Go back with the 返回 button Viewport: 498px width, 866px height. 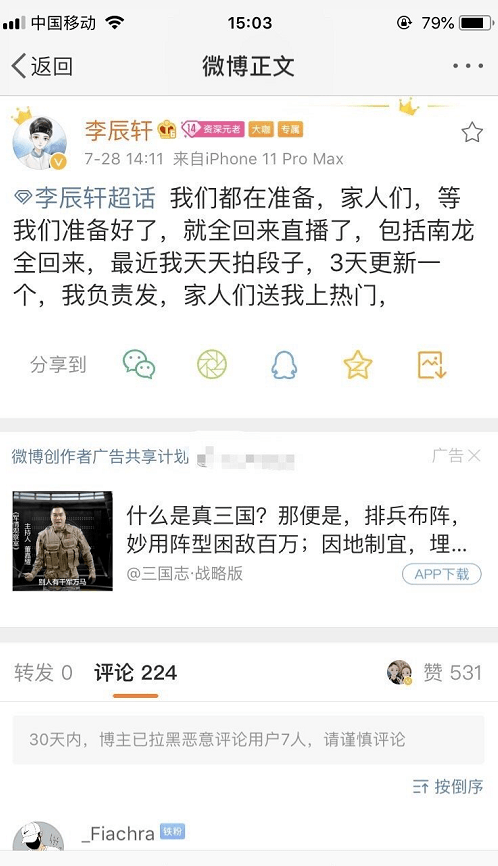click(x=42, y=66)
